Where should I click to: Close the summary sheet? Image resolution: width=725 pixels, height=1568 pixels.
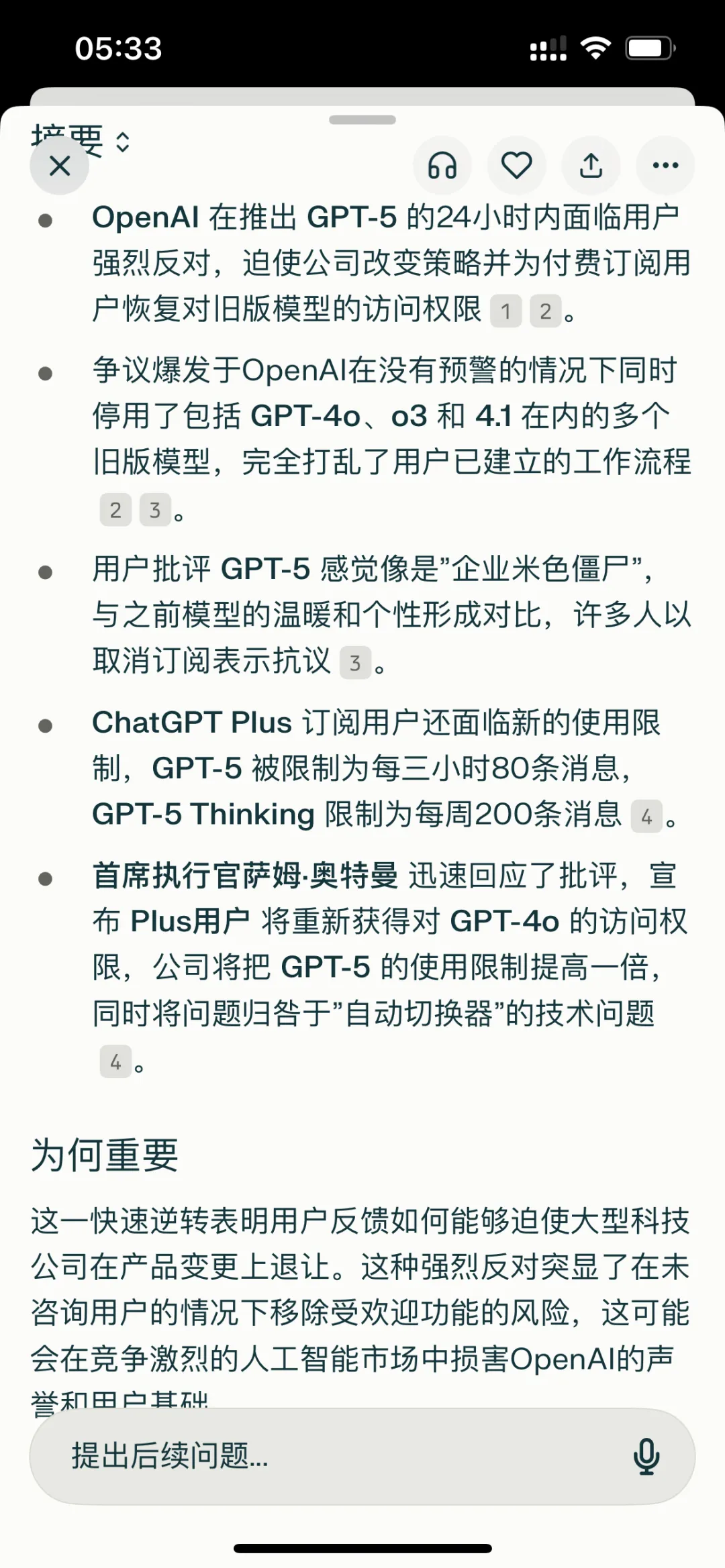coord(60,166)
